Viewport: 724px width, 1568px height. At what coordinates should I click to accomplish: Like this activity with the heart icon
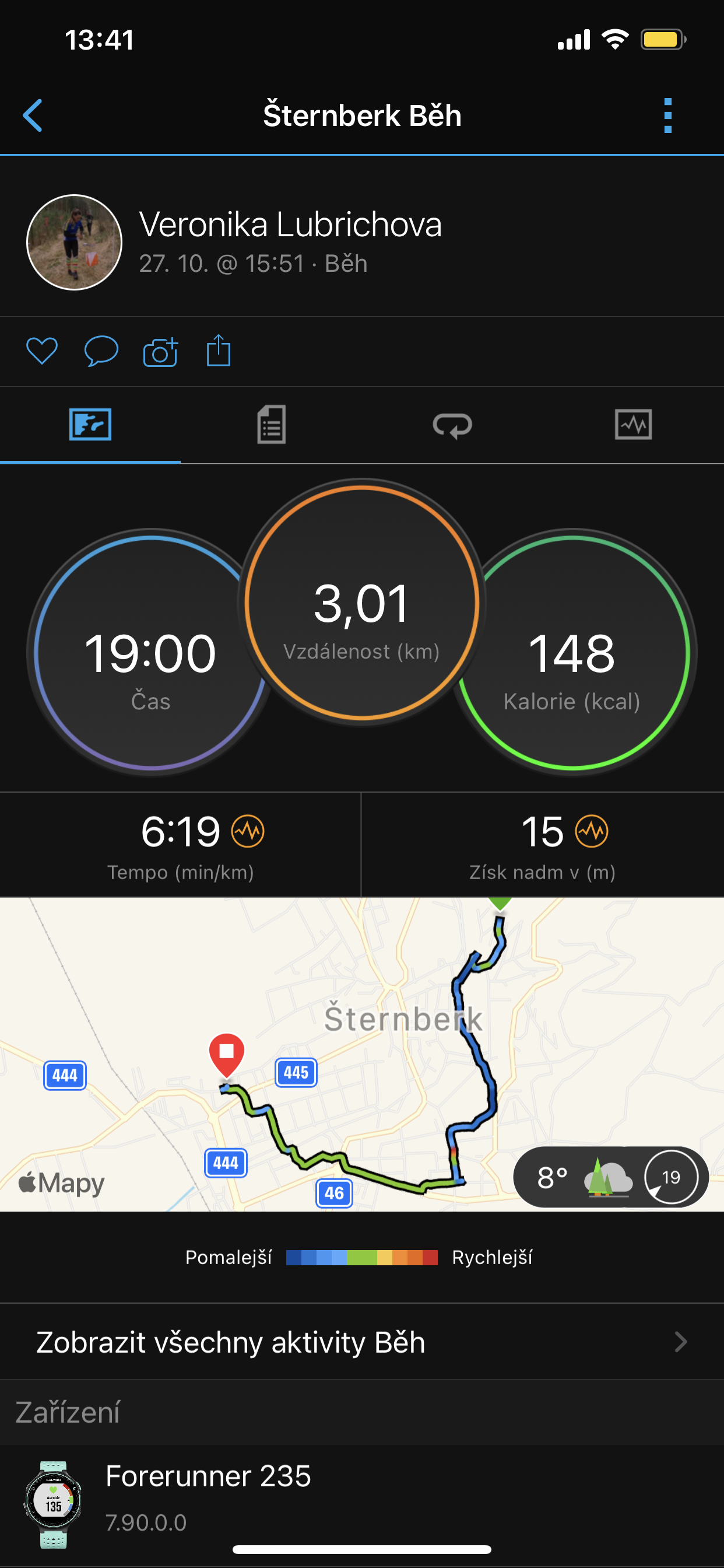tap(42, 351)
